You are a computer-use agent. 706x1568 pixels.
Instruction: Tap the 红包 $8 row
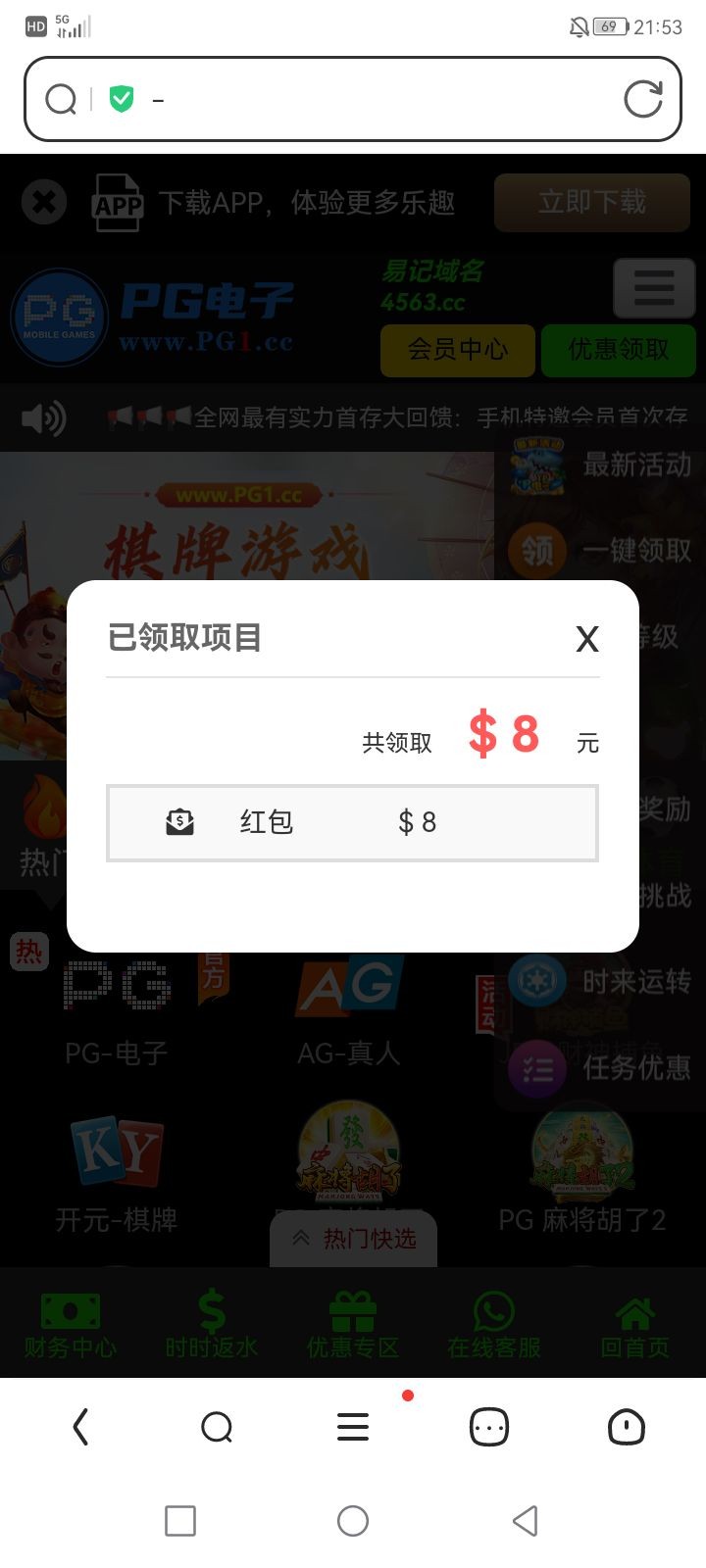pyautogui.click(x=352, y=822)
